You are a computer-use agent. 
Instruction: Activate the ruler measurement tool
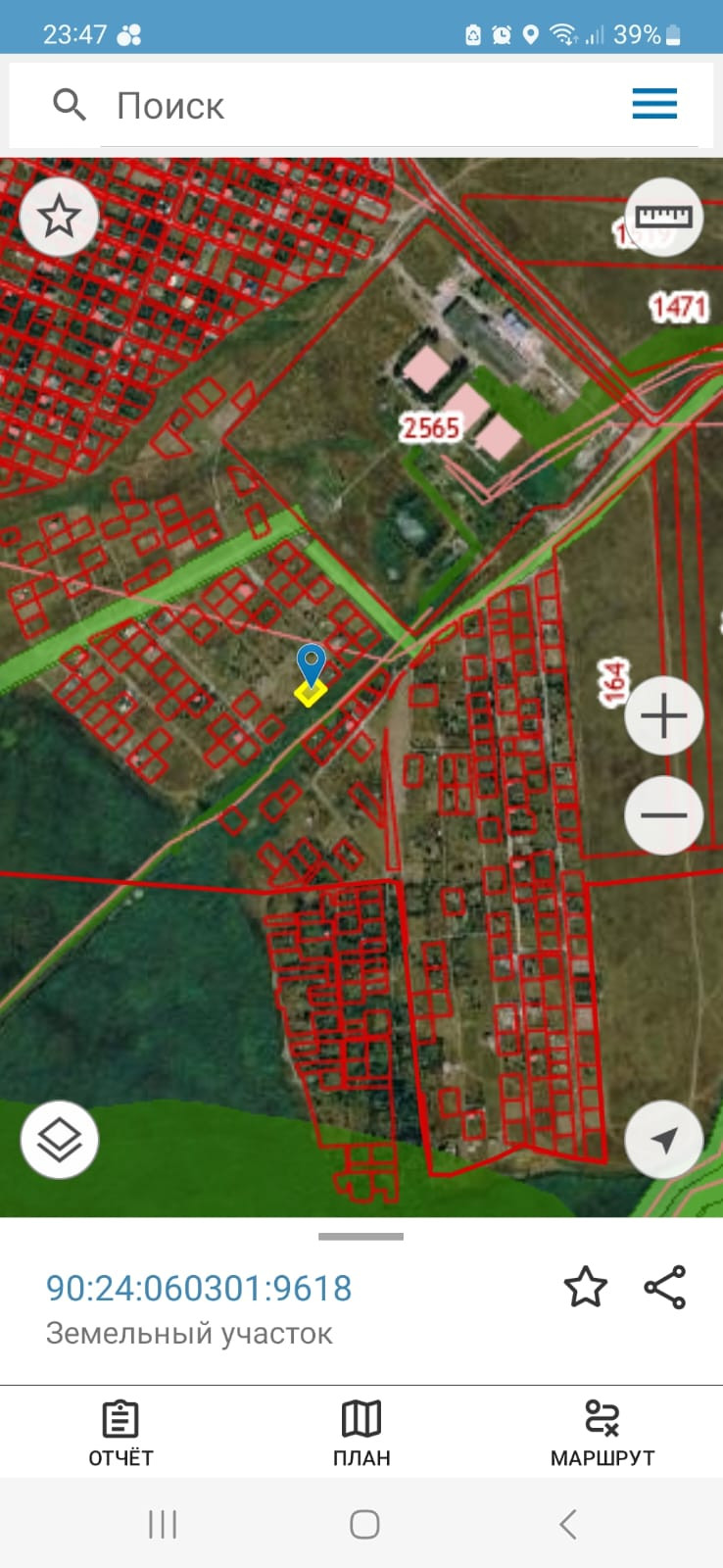(663, 217)
